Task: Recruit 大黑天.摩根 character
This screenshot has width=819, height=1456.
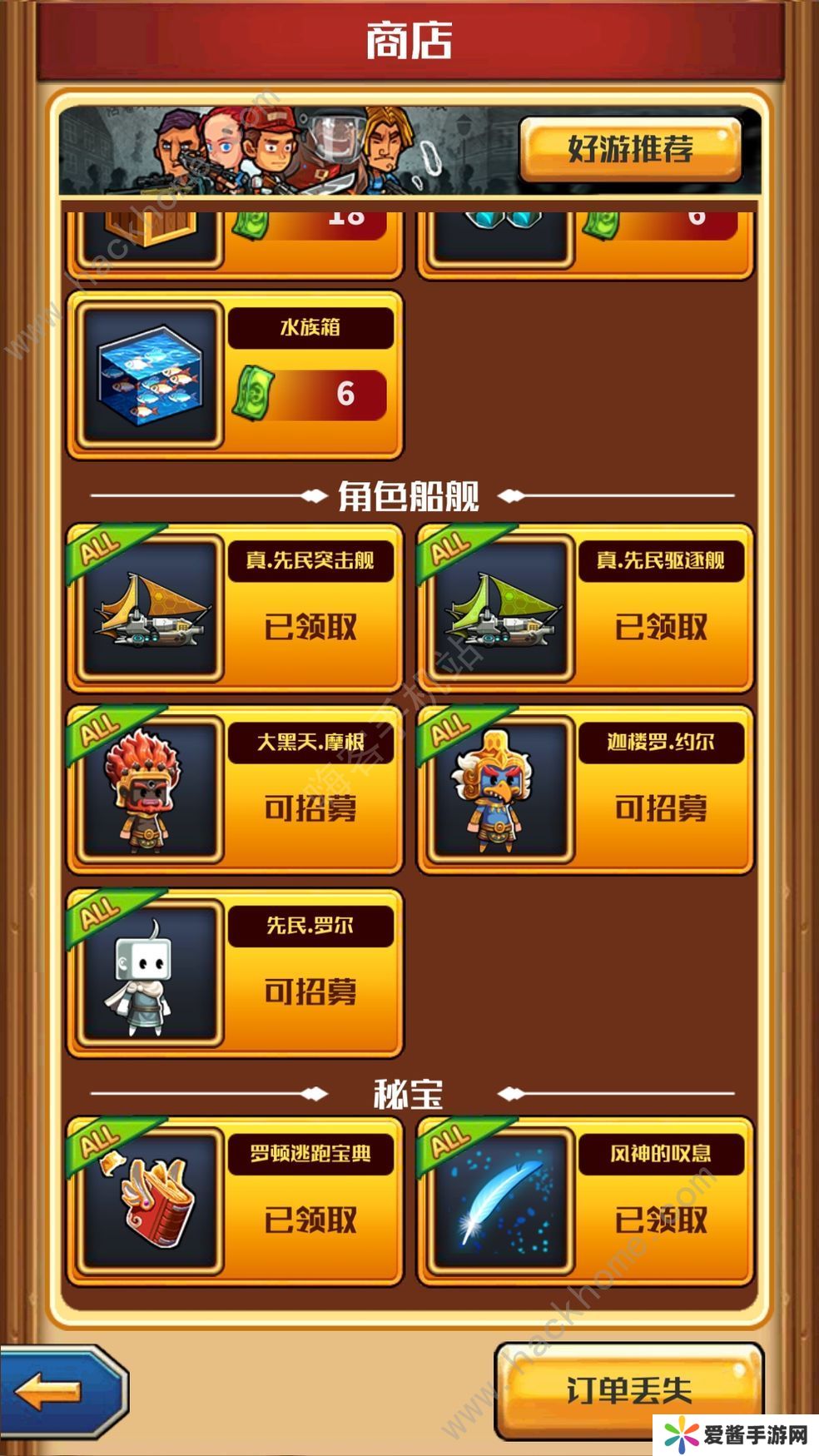Action: [310, 808]
